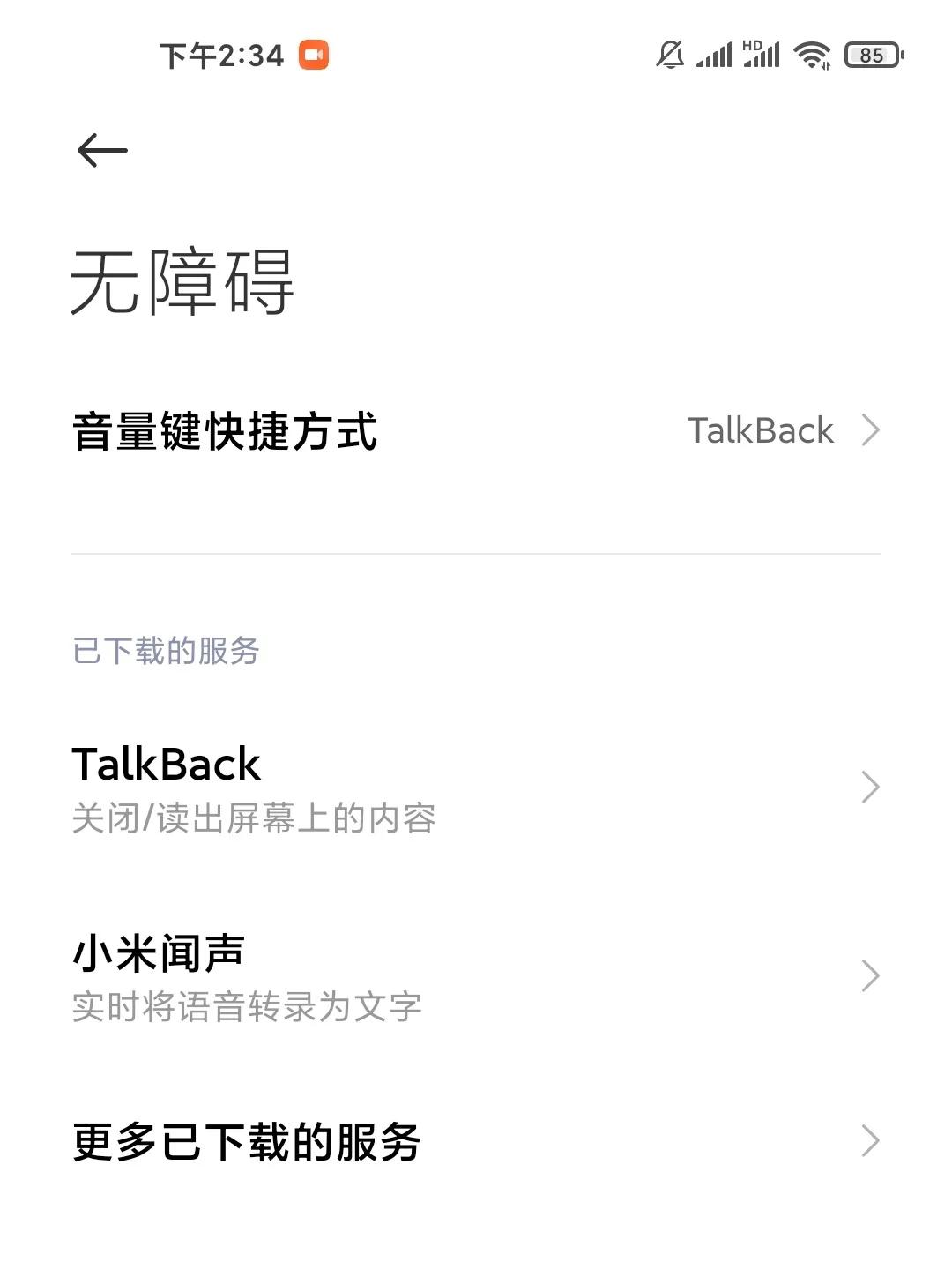Screen dimensions: 952x1262
Task: Tap the signal strength bars to check coverage
Action: point(712,55)
